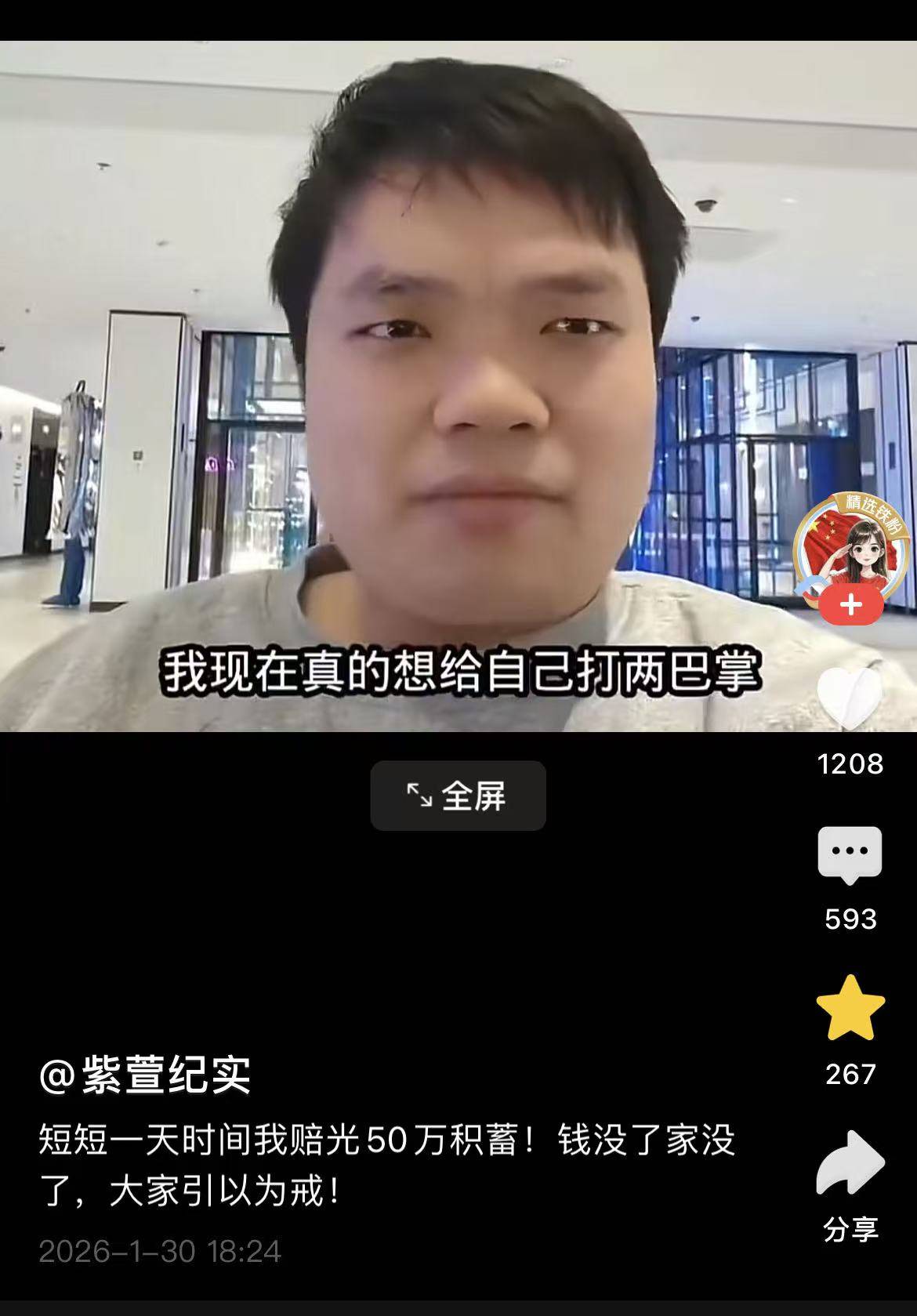
Task: Follow the creator with the red plus
Action: coord(851,605)
